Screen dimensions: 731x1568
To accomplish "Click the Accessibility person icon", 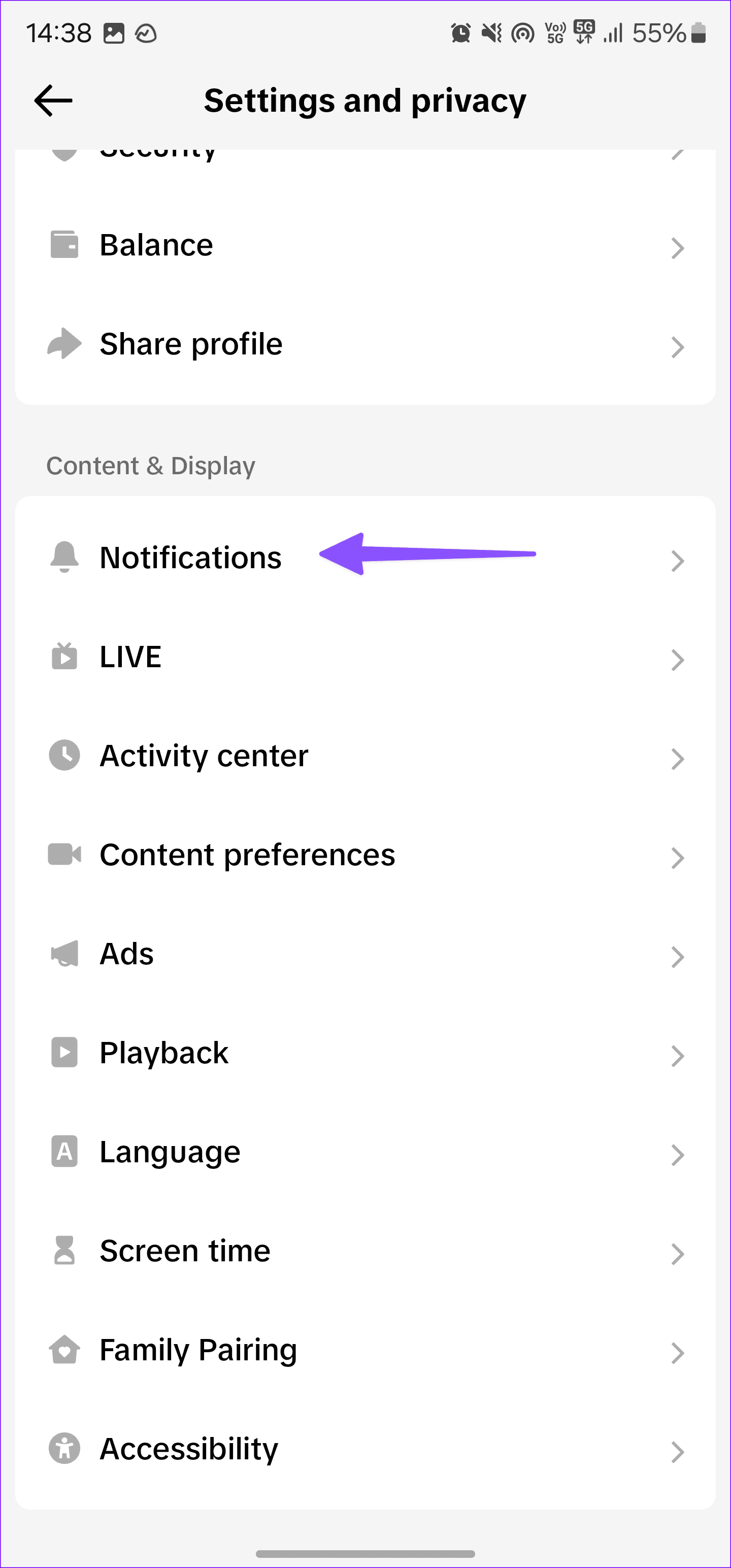I will pos(64,1450).
